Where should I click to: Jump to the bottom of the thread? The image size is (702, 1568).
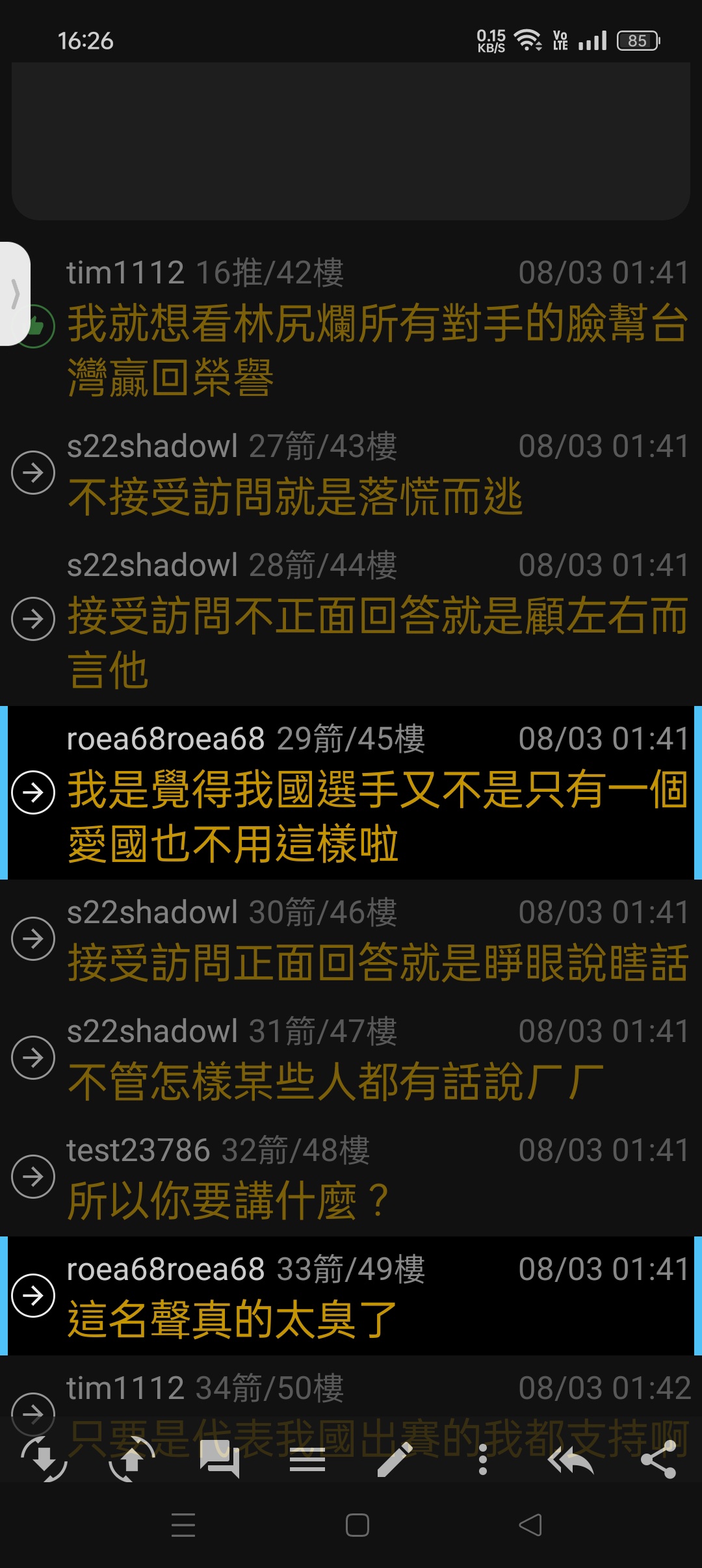[44, 1461]
